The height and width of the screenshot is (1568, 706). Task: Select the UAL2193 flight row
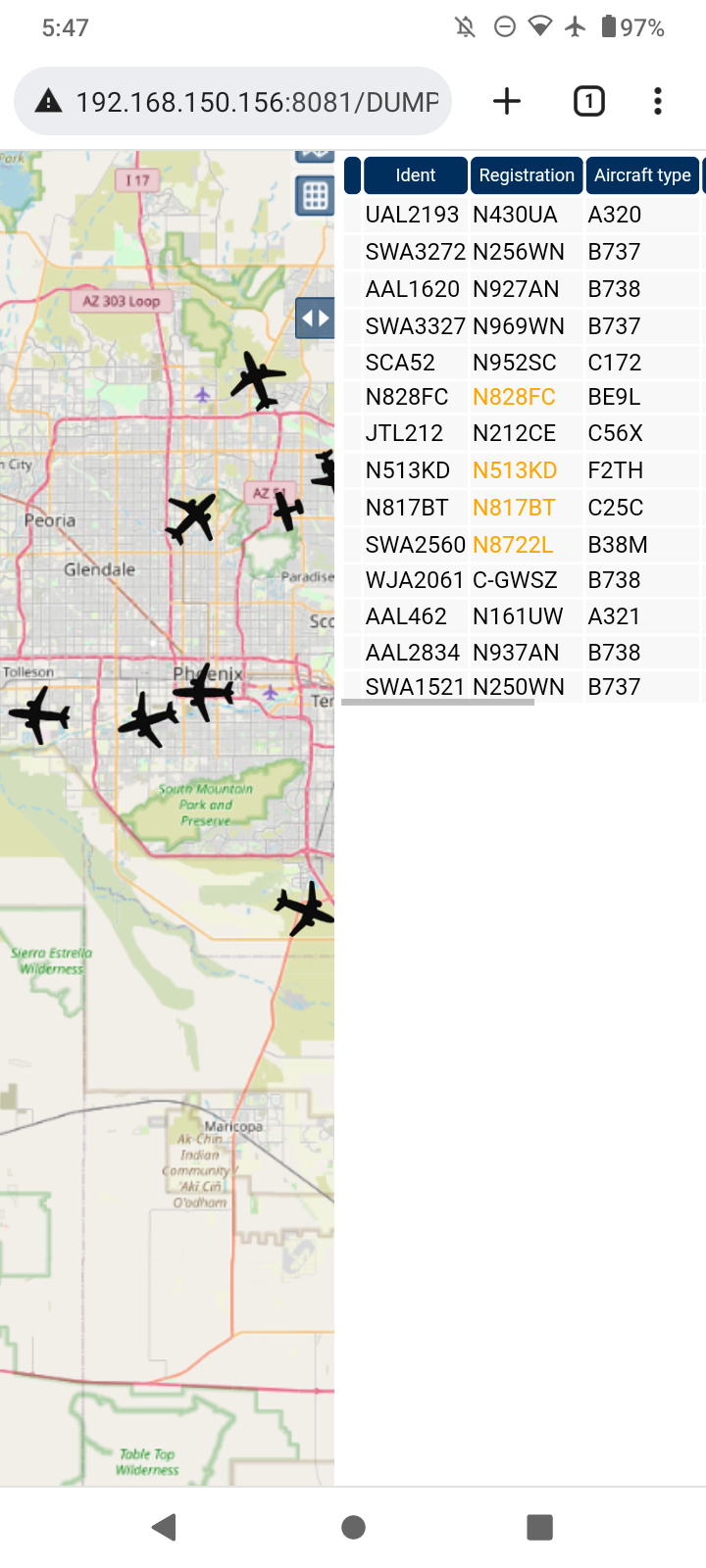[524, 215]
